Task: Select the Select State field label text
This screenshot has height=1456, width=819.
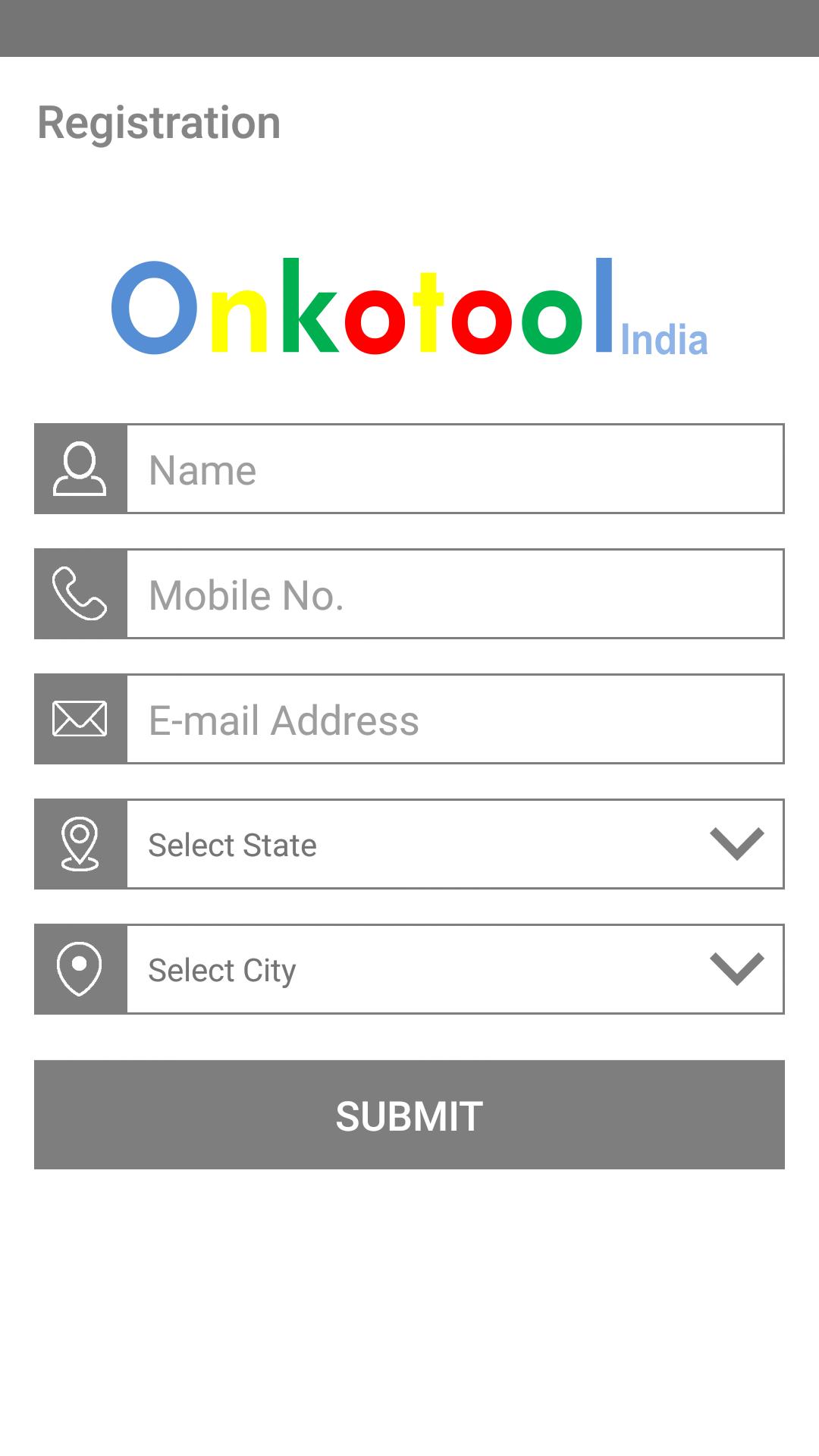Action: coord(231,844)
